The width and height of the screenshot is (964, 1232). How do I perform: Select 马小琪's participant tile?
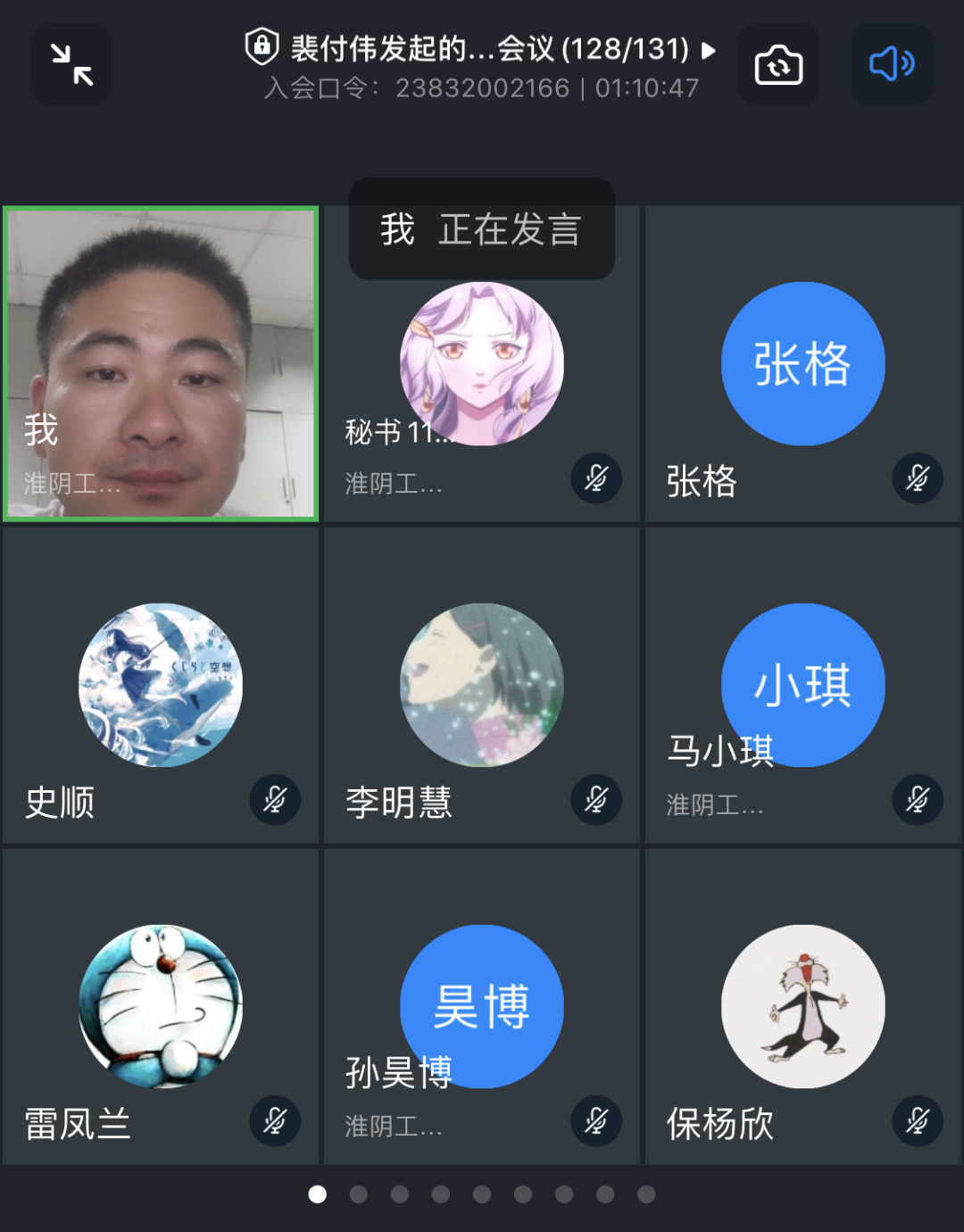[x=802, y=685]
